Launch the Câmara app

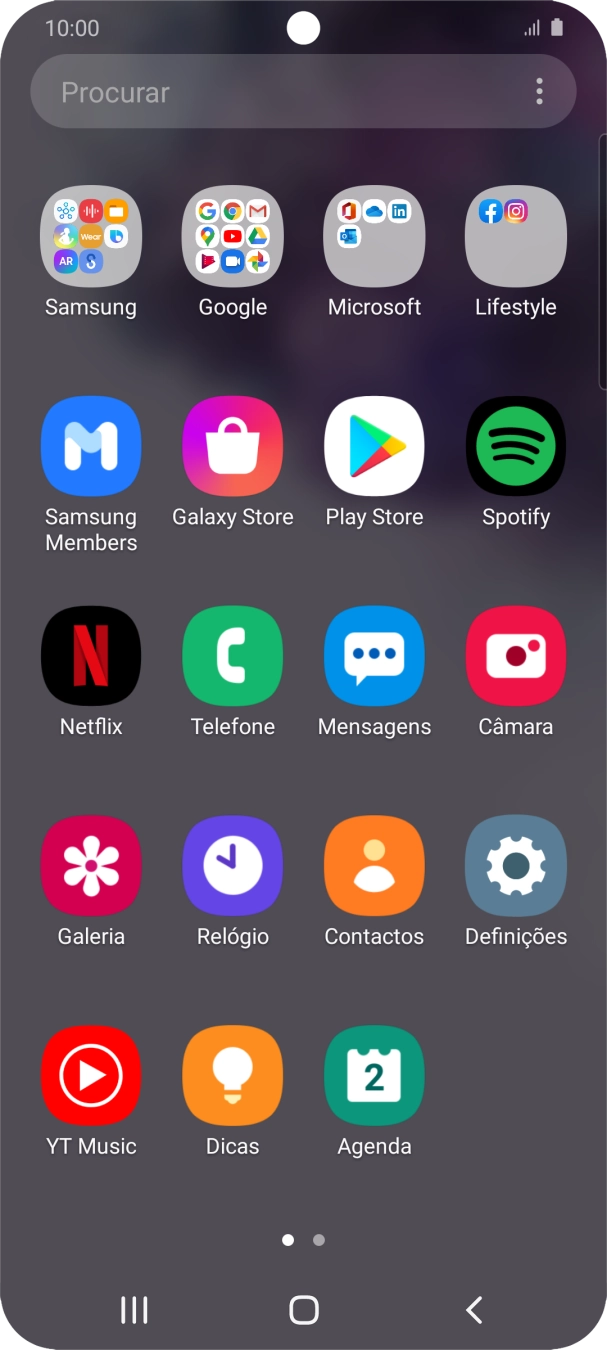(x=516, y=656)
